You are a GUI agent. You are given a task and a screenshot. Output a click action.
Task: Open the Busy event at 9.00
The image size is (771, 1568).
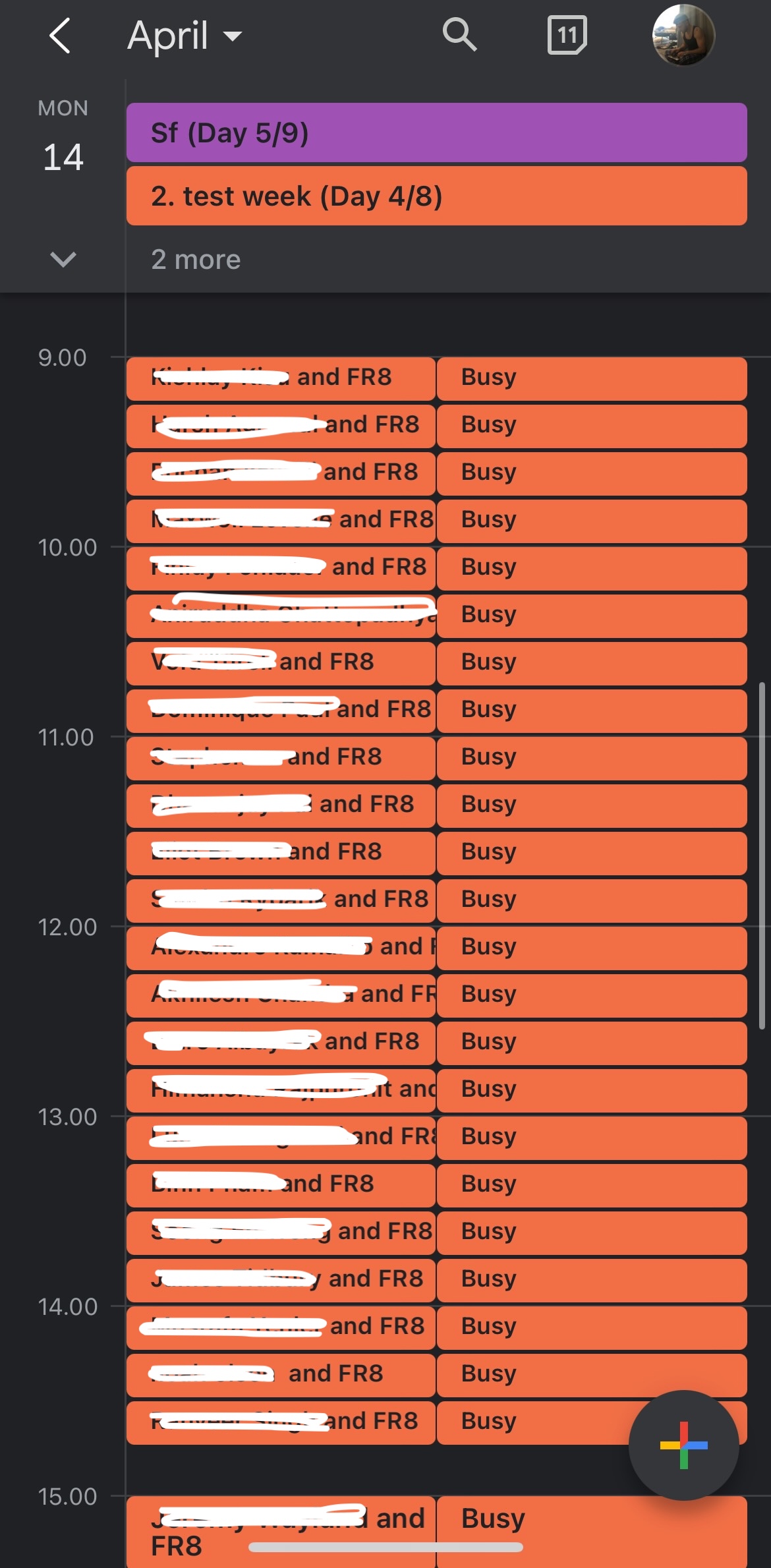point(591,378)
